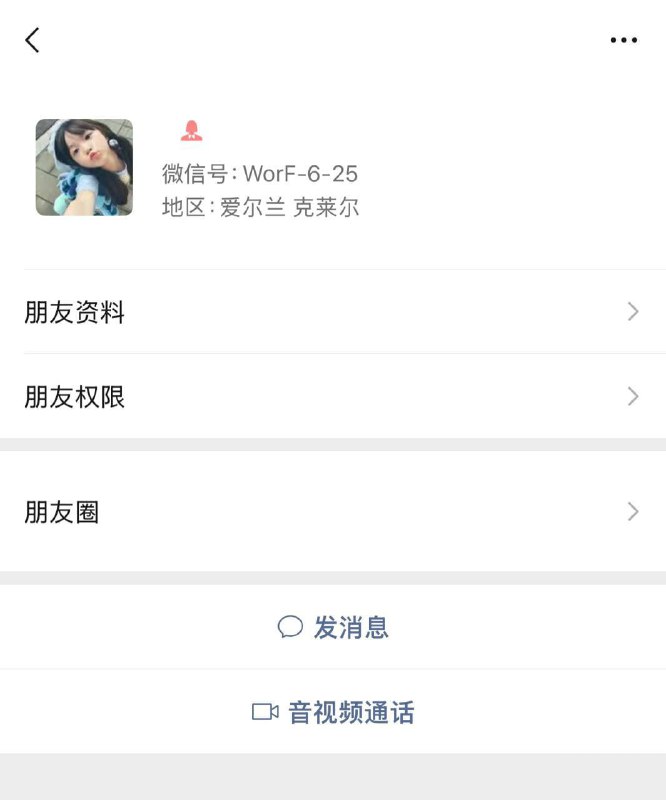Go back with the top-left arrow

(32, 40)
